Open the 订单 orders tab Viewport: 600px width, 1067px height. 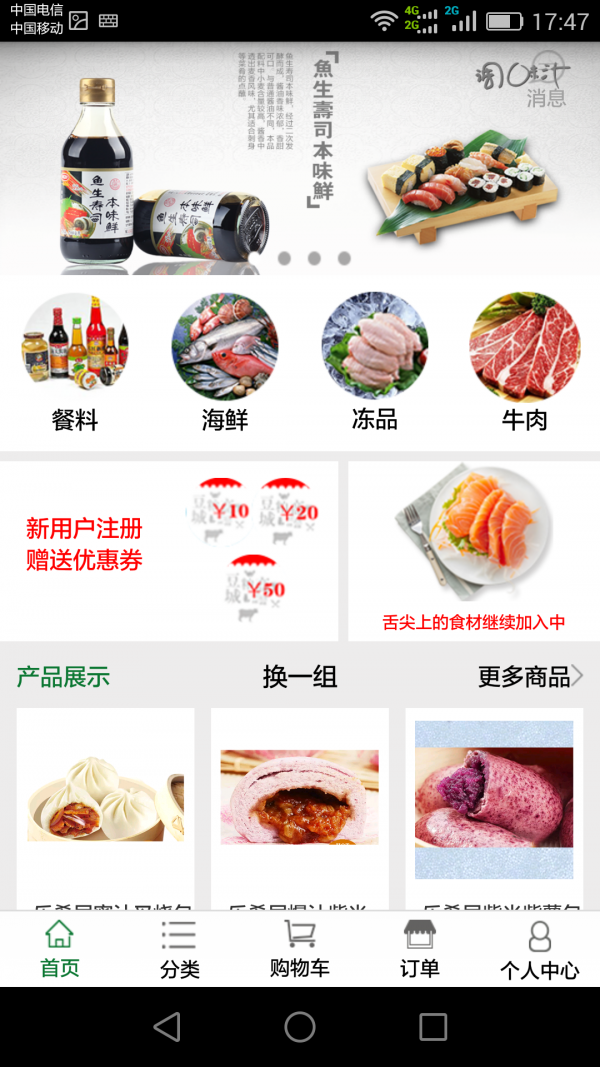click(420, 949)
